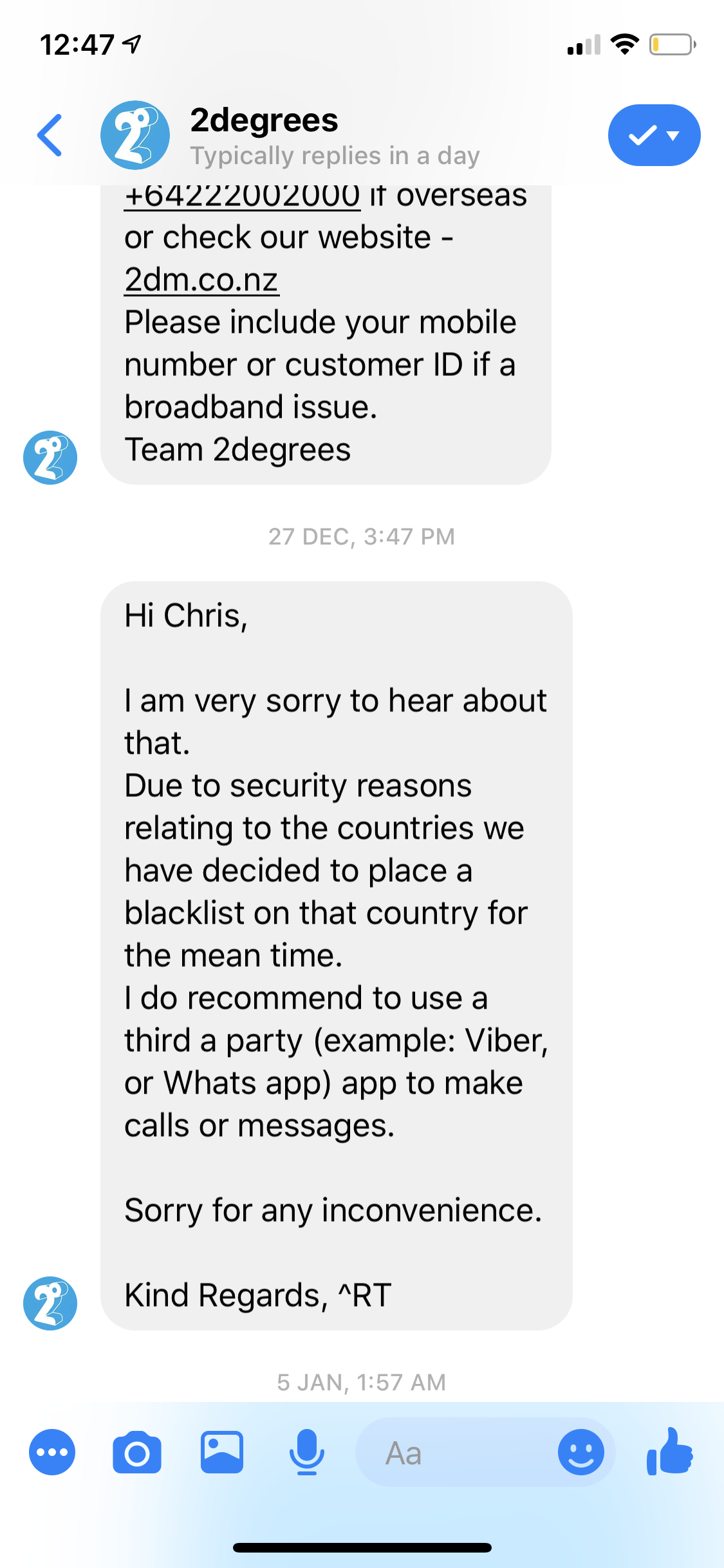Open the blue checkmark dropdown button
Viewport: 724px width, 1568px height.
pyautogui.click(x=654, y=135)
